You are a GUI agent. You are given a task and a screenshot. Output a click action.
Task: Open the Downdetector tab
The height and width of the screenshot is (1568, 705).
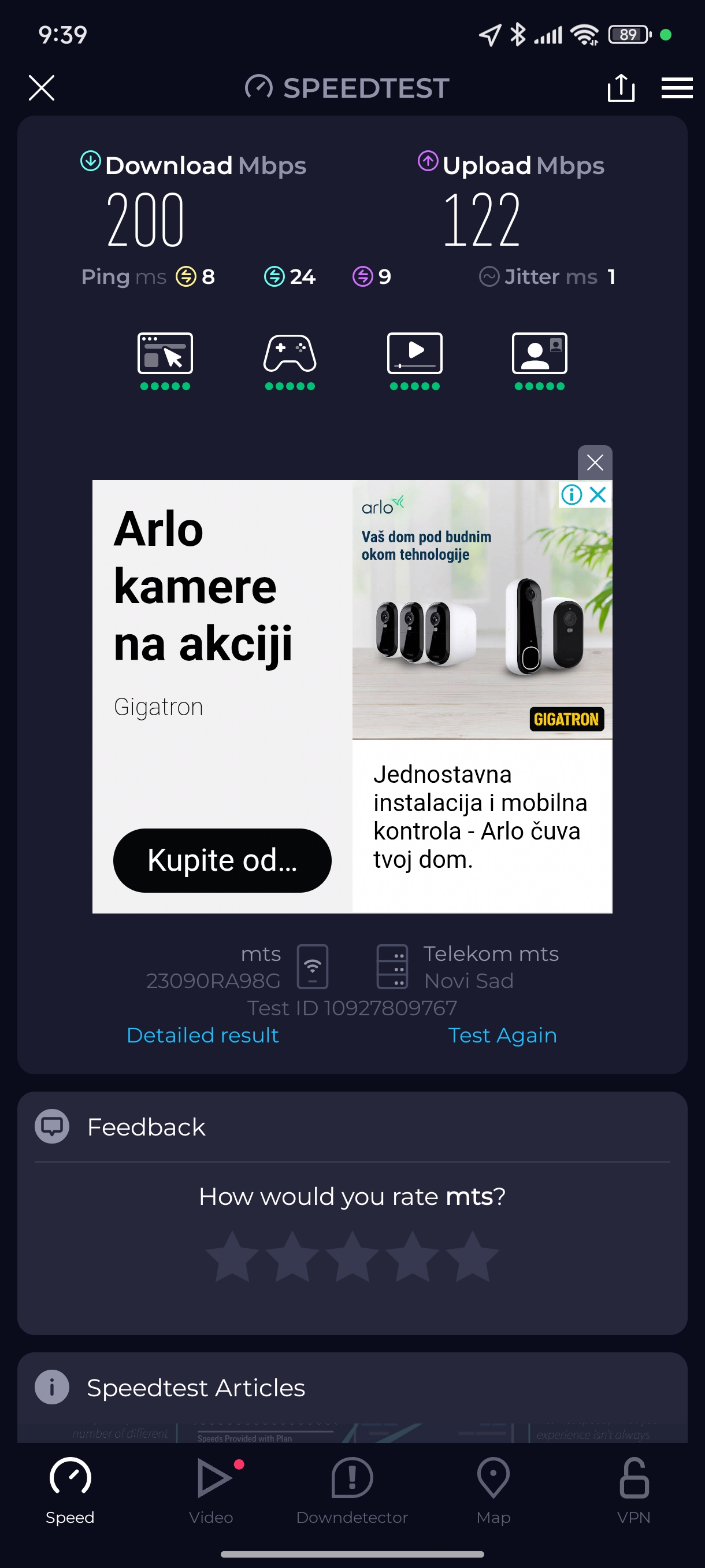(351, 1489)
